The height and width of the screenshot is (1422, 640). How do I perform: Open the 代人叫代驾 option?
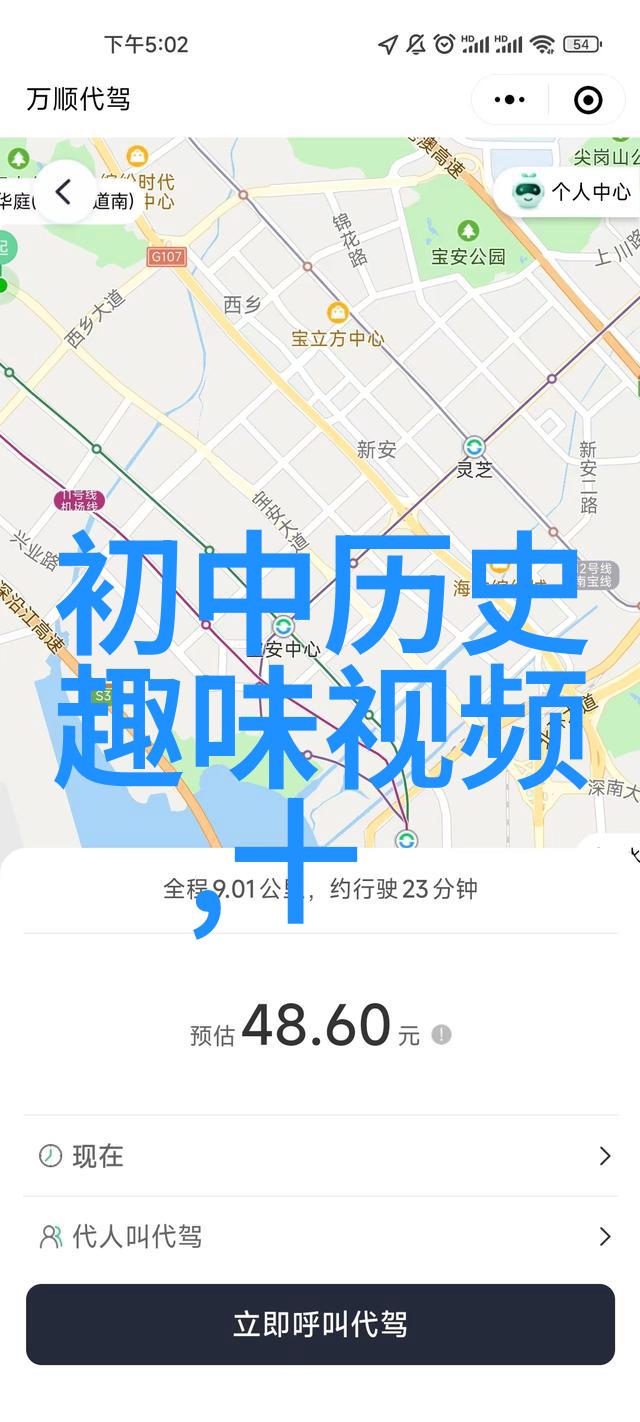pyautogui.click(x=320, y=1237)
